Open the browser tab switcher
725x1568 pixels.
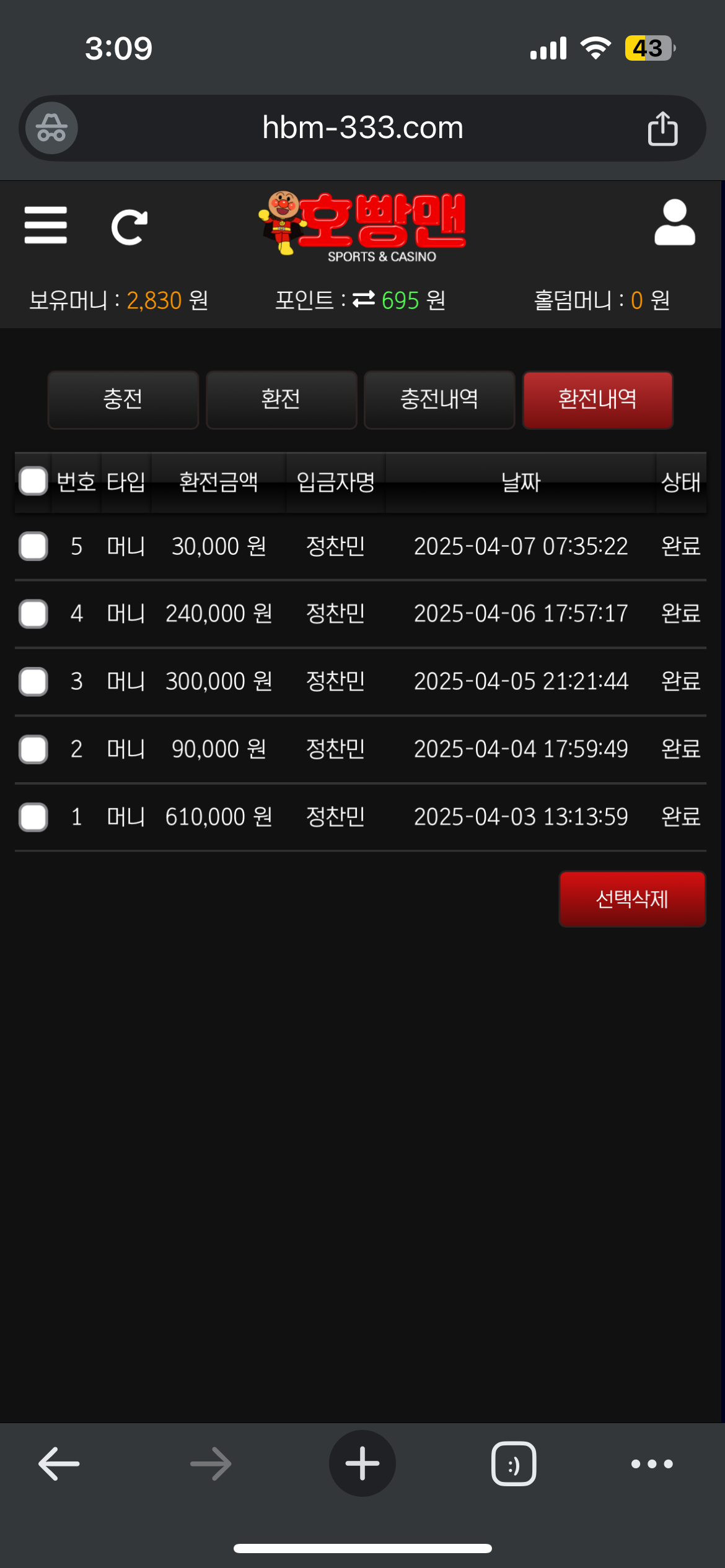pos(514,1464)
